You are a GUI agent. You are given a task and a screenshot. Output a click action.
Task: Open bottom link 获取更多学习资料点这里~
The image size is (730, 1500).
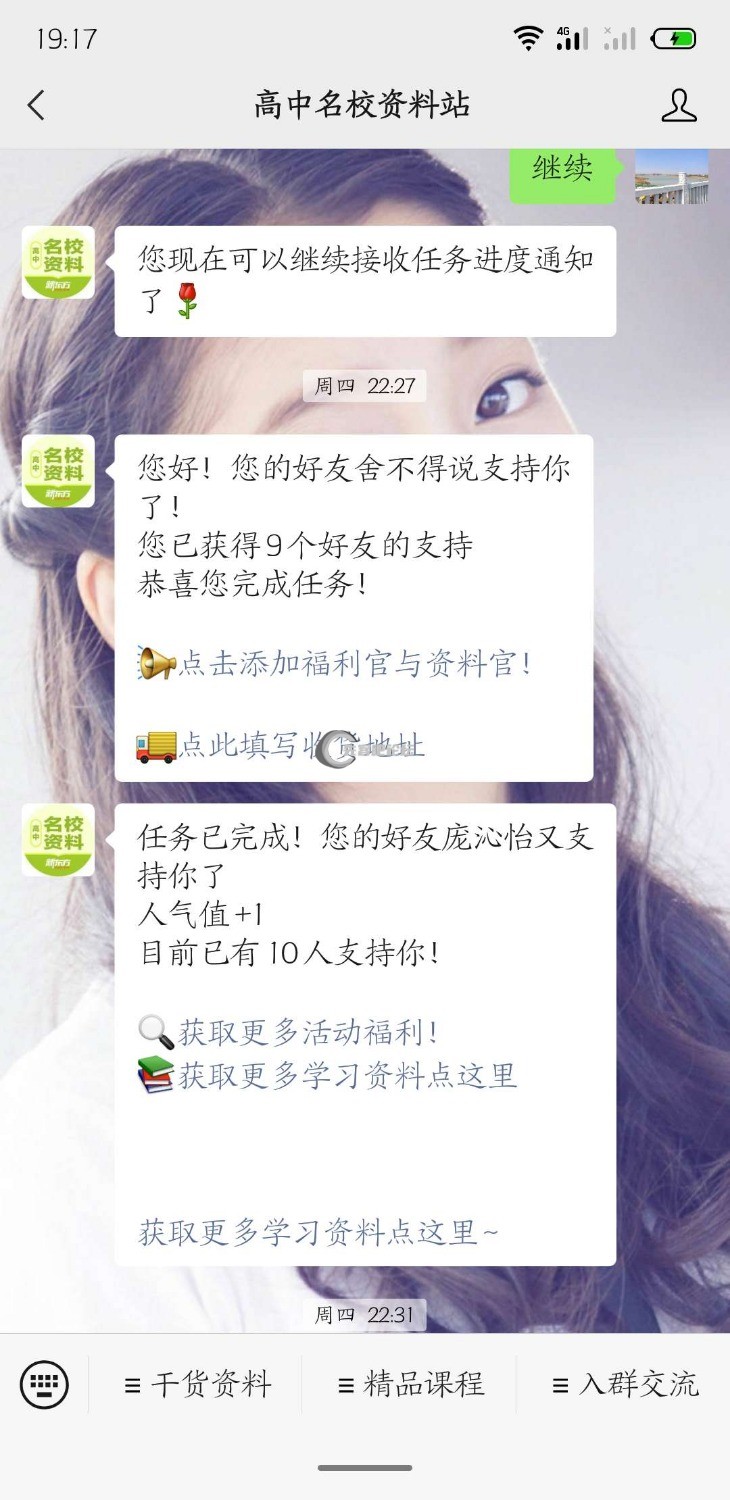318,1232
